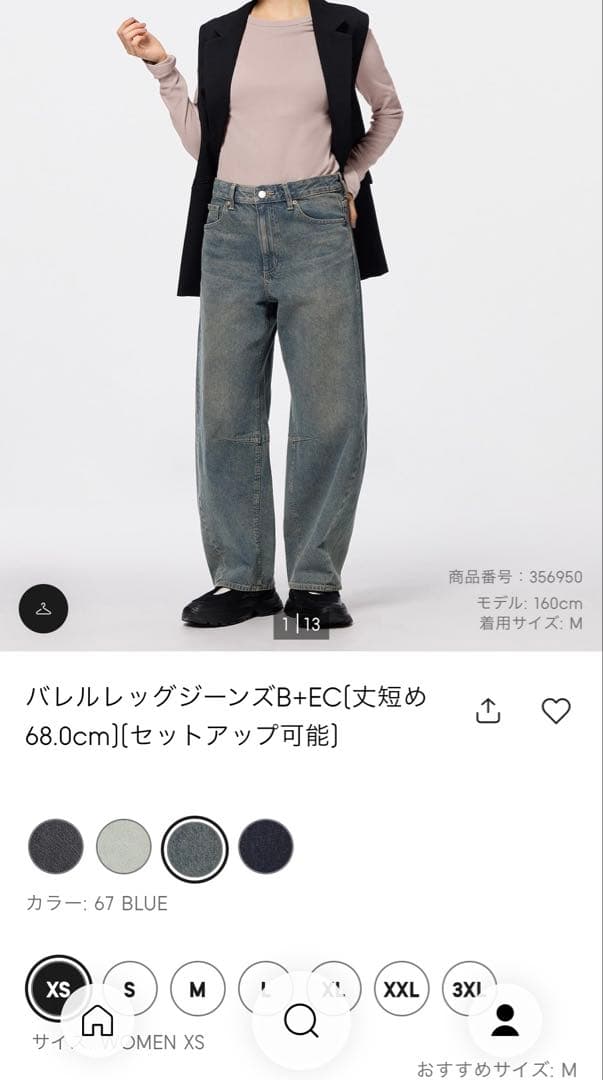Screen dimensions: 603x1080
Task: Select the 67 BLUE color swatch
Action: (196, 848)
